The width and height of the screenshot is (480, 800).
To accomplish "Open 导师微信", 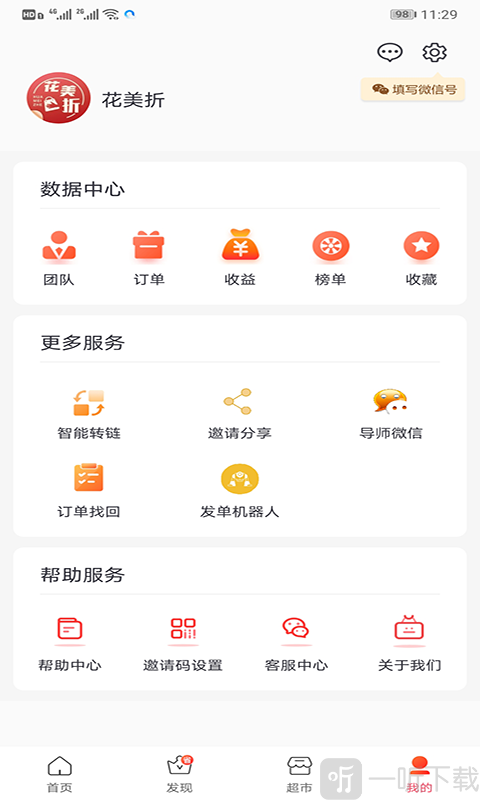I will click(391, 414).
